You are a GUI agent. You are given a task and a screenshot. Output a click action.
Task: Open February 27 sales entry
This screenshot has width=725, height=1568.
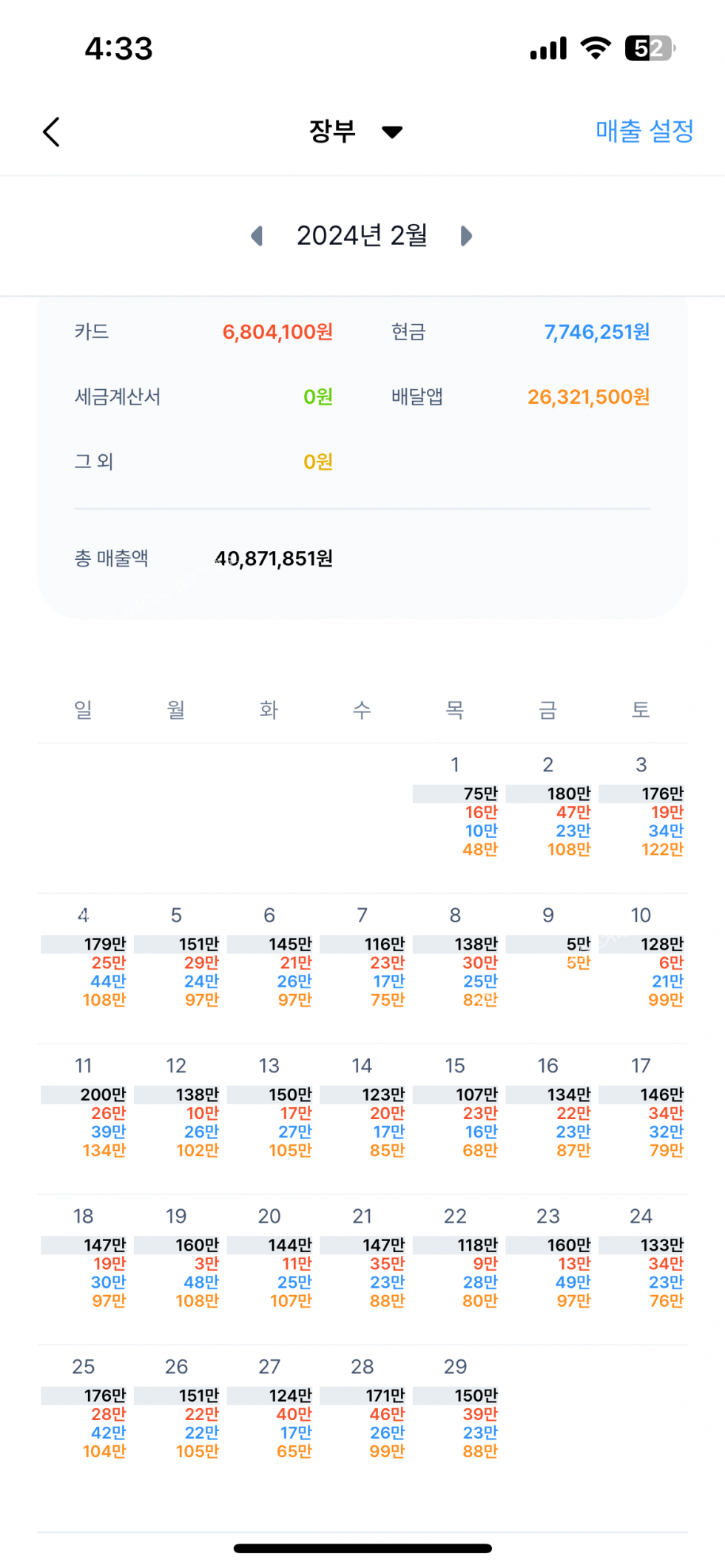(270, 1411)
